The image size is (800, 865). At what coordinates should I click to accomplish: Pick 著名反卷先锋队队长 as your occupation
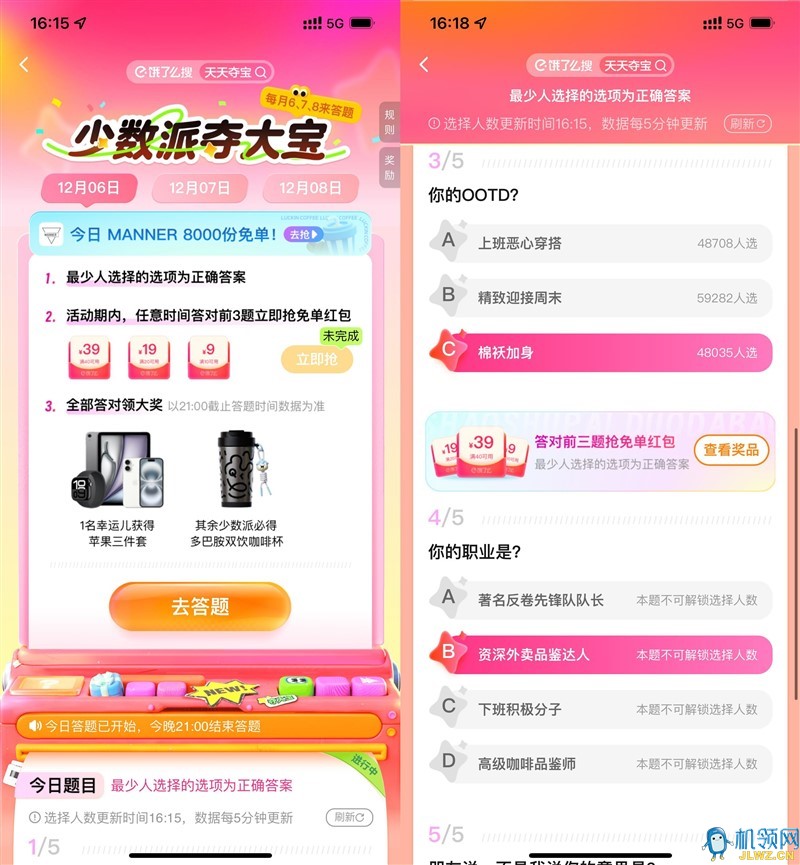pyautogui.click(x=600, y=600)
